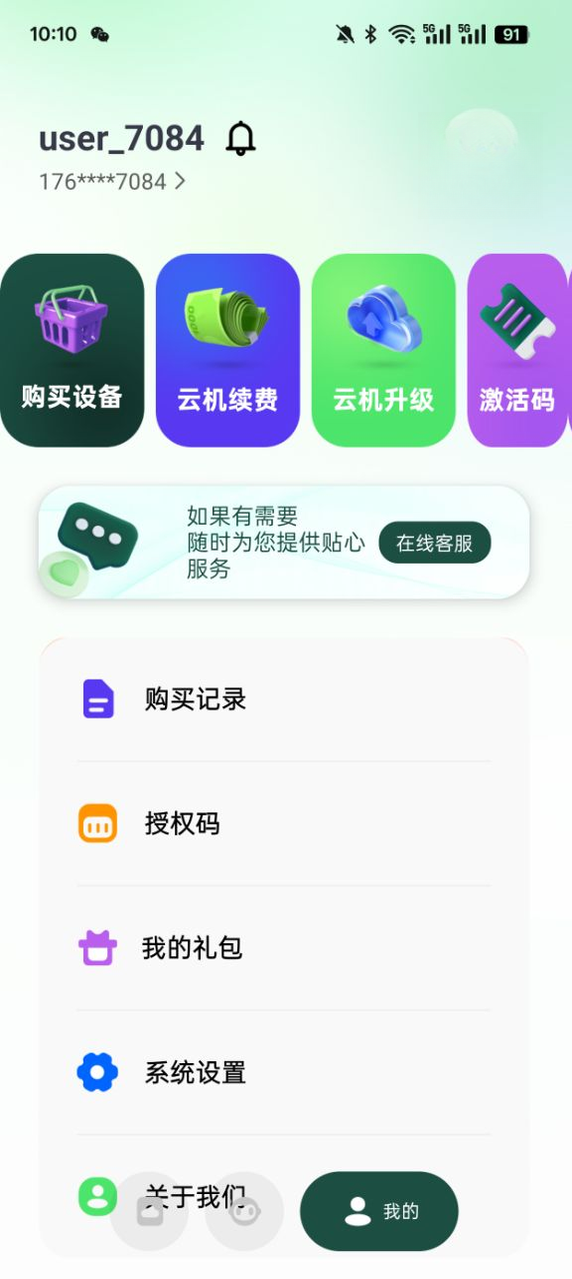The width and height of the screenshot is (572, 1279).
Task: Switch to the middle face icon tab
Action: point(244,1212)
